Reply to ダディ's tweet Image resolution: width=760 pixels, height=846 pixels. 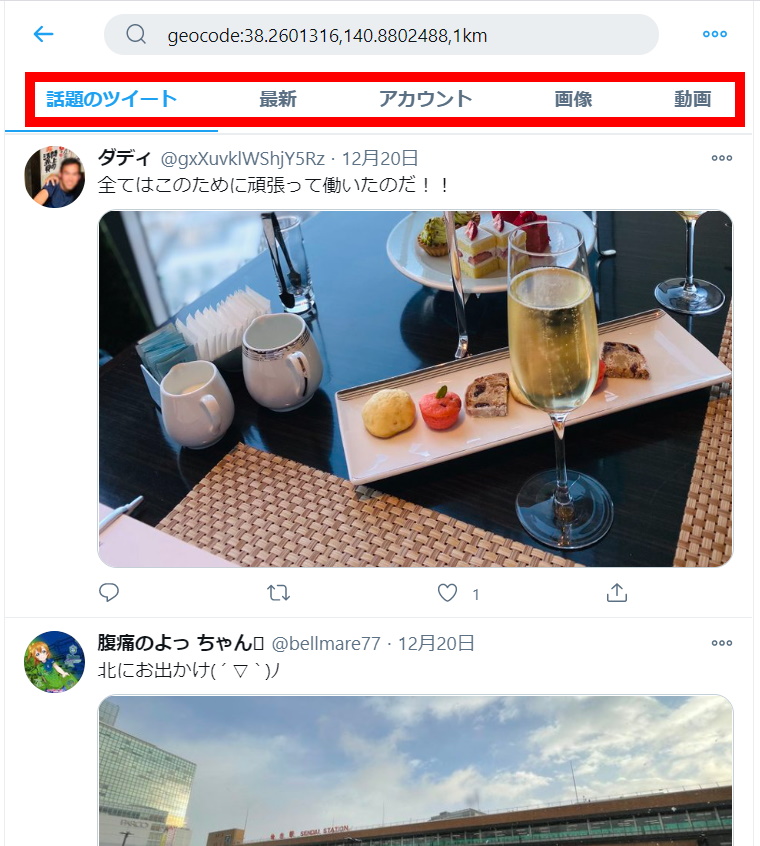pyautogui.click(x=109, y=593)
